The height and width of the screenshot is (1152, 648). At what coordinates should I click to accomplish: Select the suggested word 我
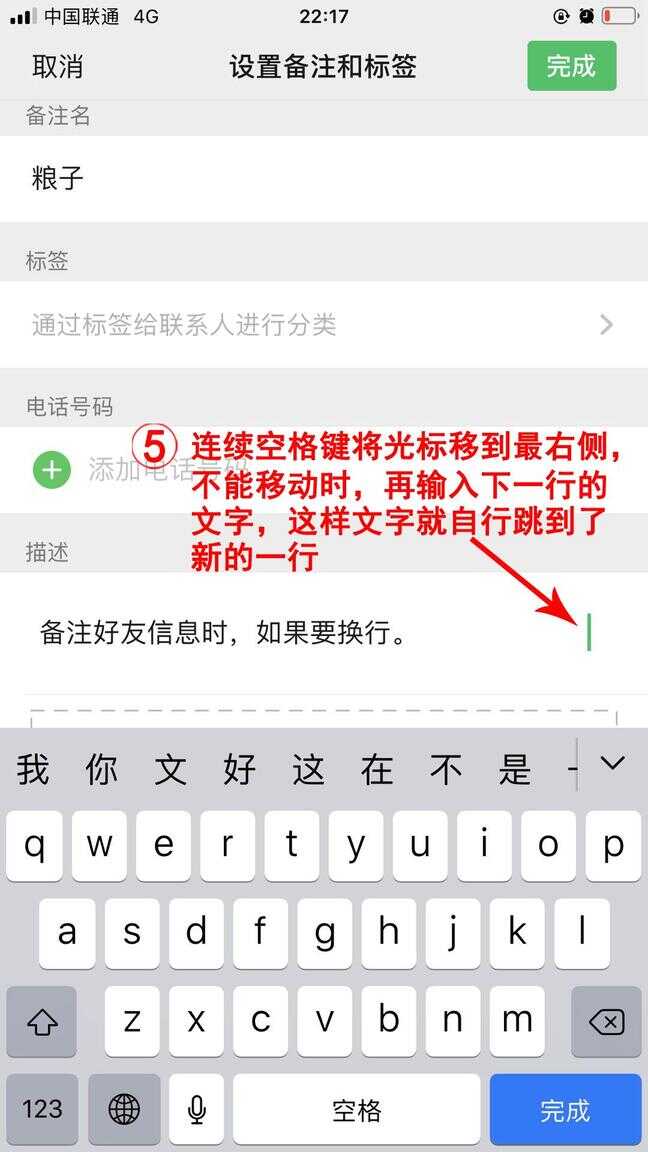(x=33, y=769)
